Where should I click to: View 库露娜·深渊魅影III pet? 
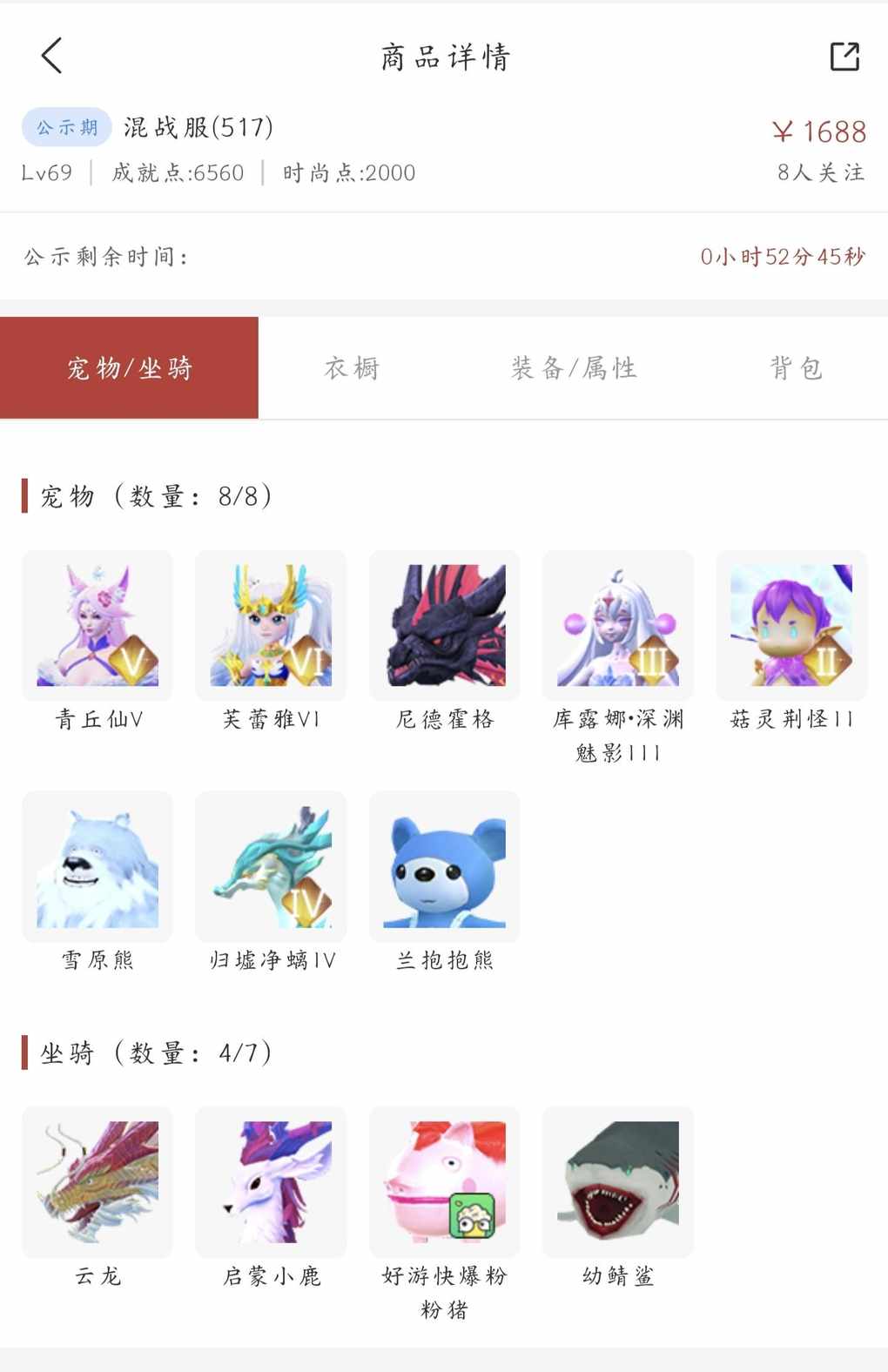[x=618, y=626]
